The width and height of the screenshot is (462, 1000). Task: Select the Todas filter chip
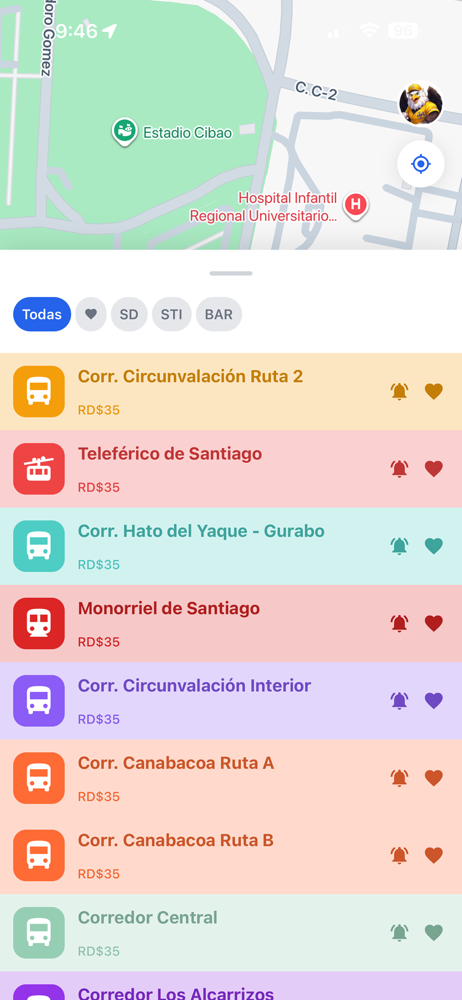pos(42,314)
